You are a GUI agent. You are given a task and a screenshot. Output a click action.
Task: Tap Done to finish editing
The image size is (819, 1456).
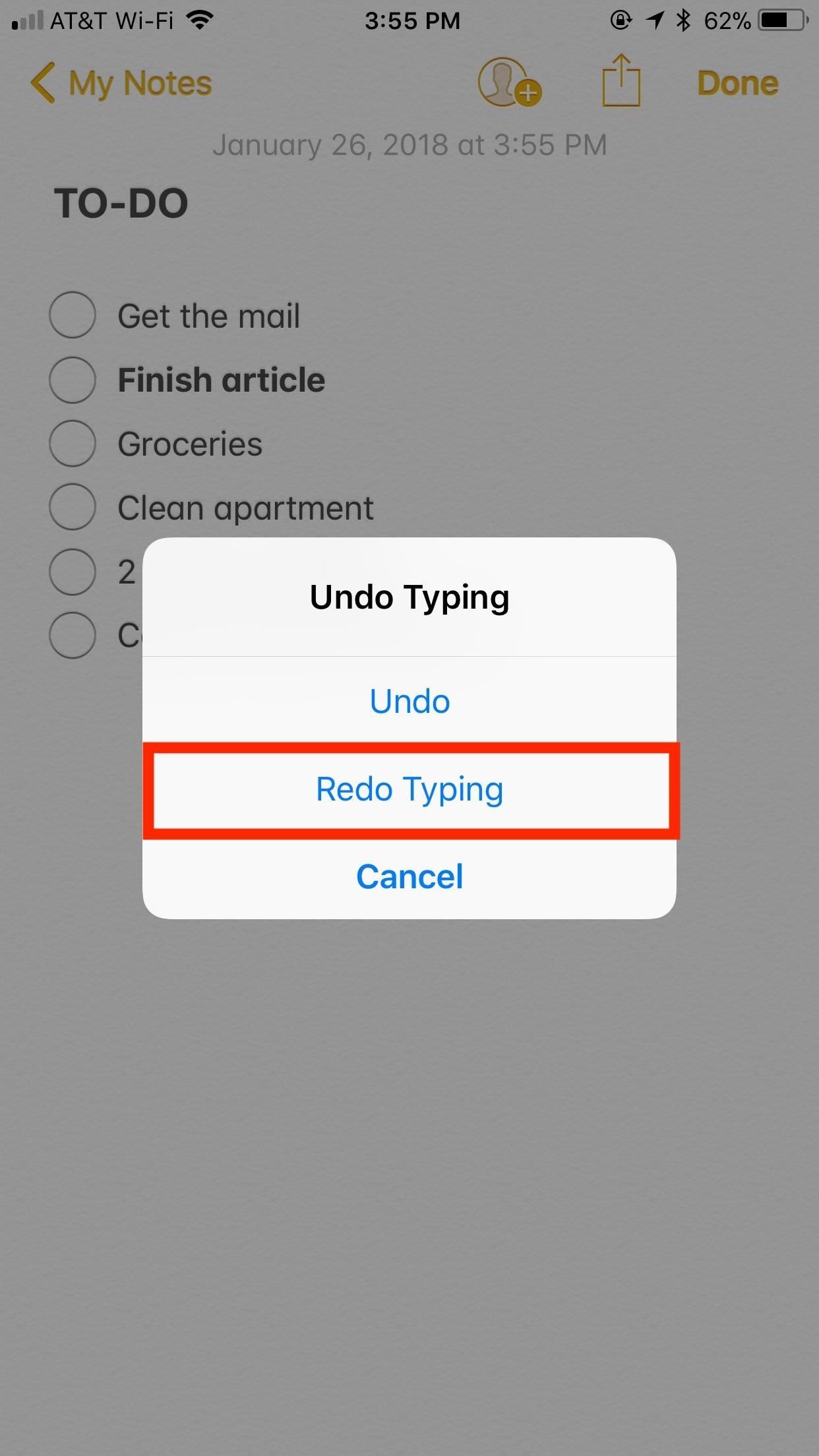(x=737, y=84)
